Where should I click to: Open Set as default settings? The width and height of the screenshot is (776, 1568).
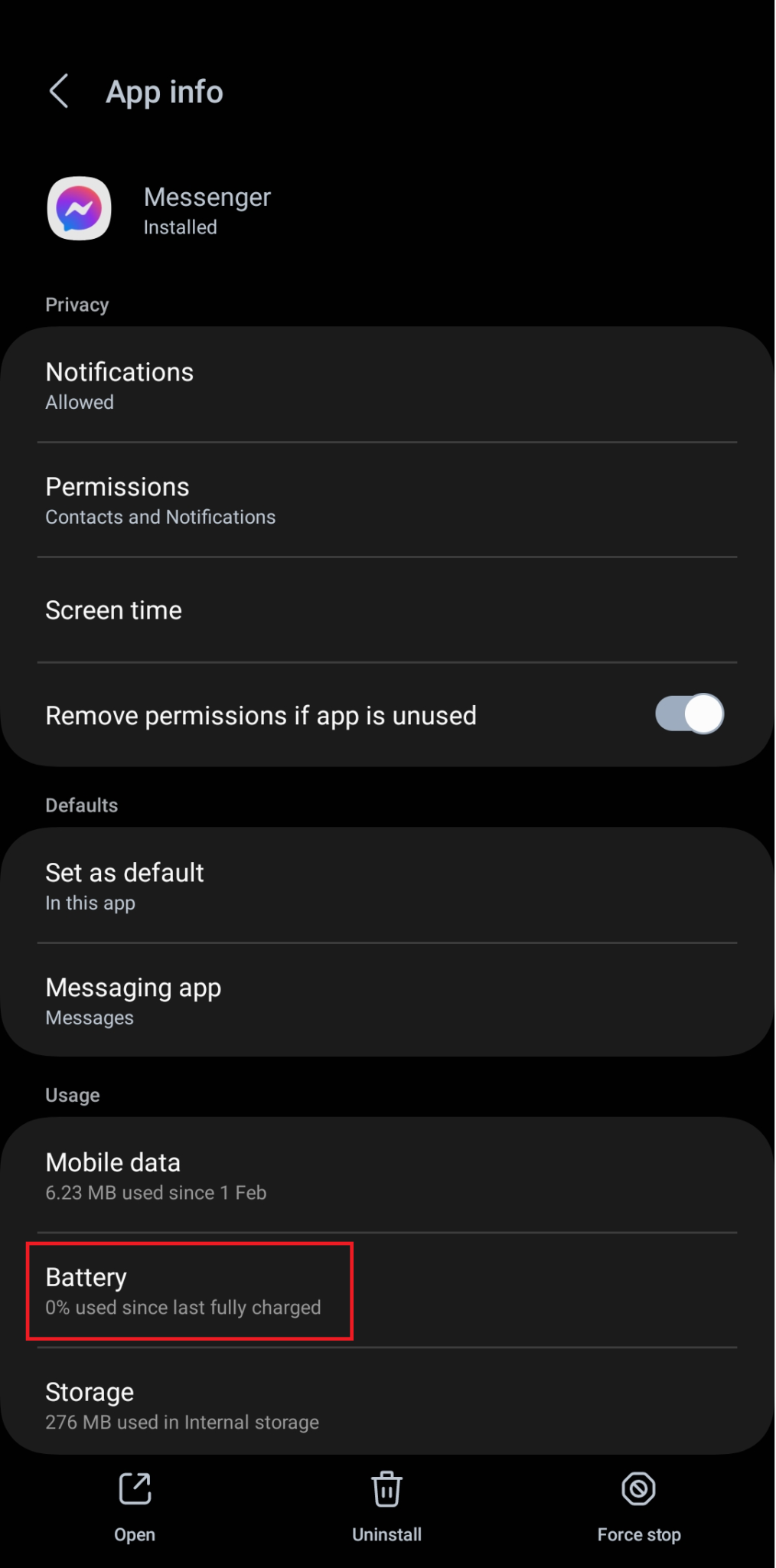(x=386, y=886)
